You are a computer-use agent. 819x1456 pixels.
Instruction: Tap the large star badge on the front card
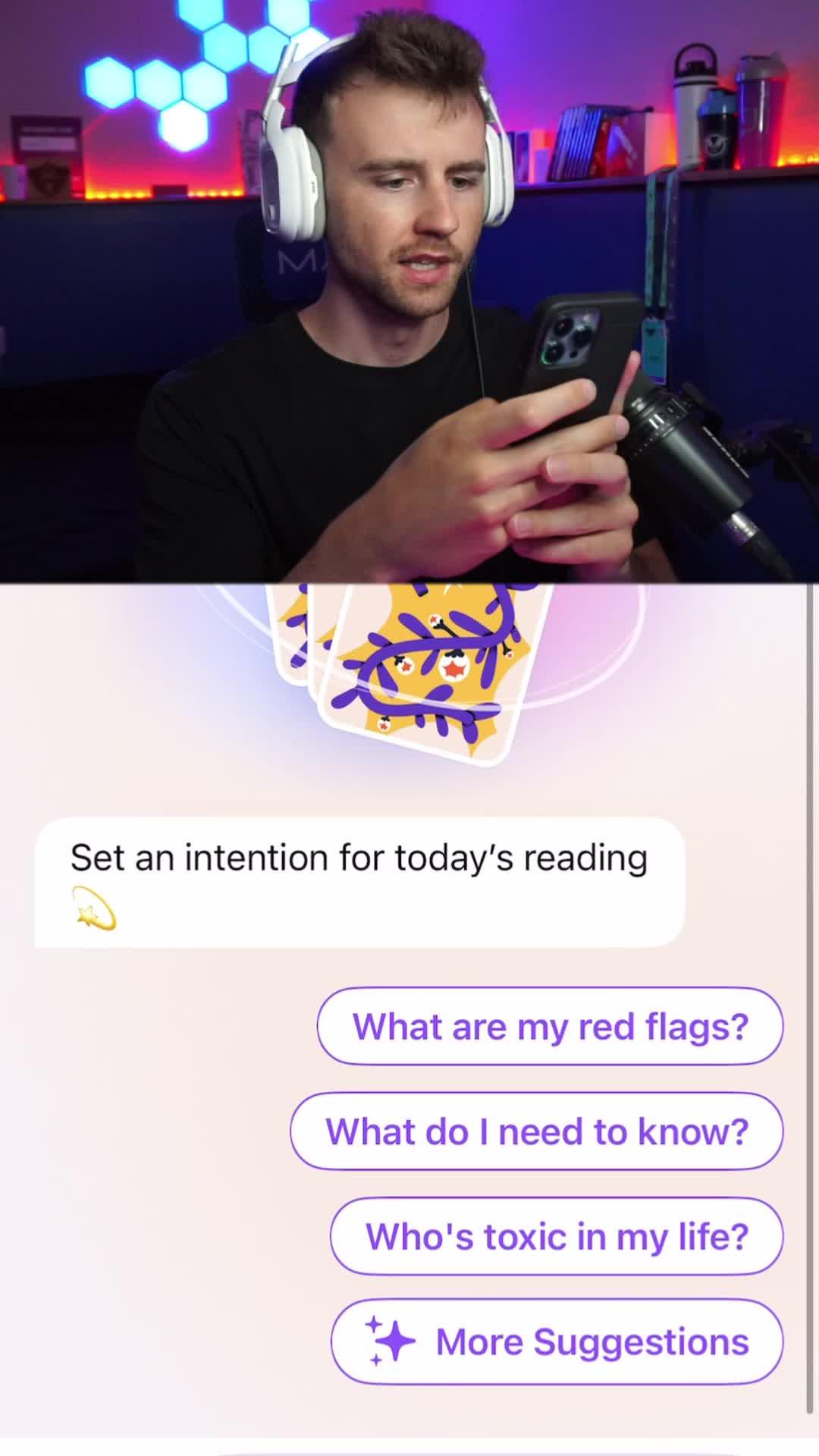tap(454, 668)
